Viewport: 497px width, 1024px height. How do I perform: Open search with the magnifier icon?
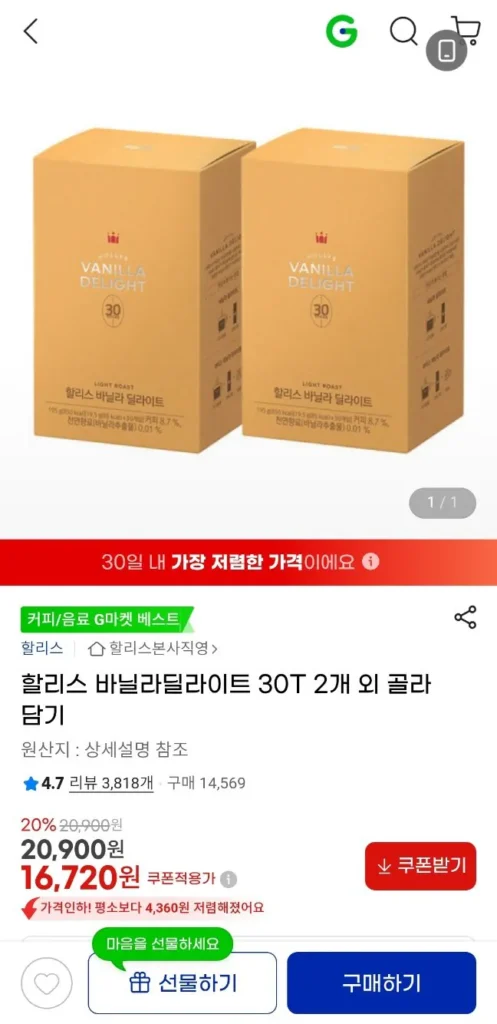[x=404, y=31]
